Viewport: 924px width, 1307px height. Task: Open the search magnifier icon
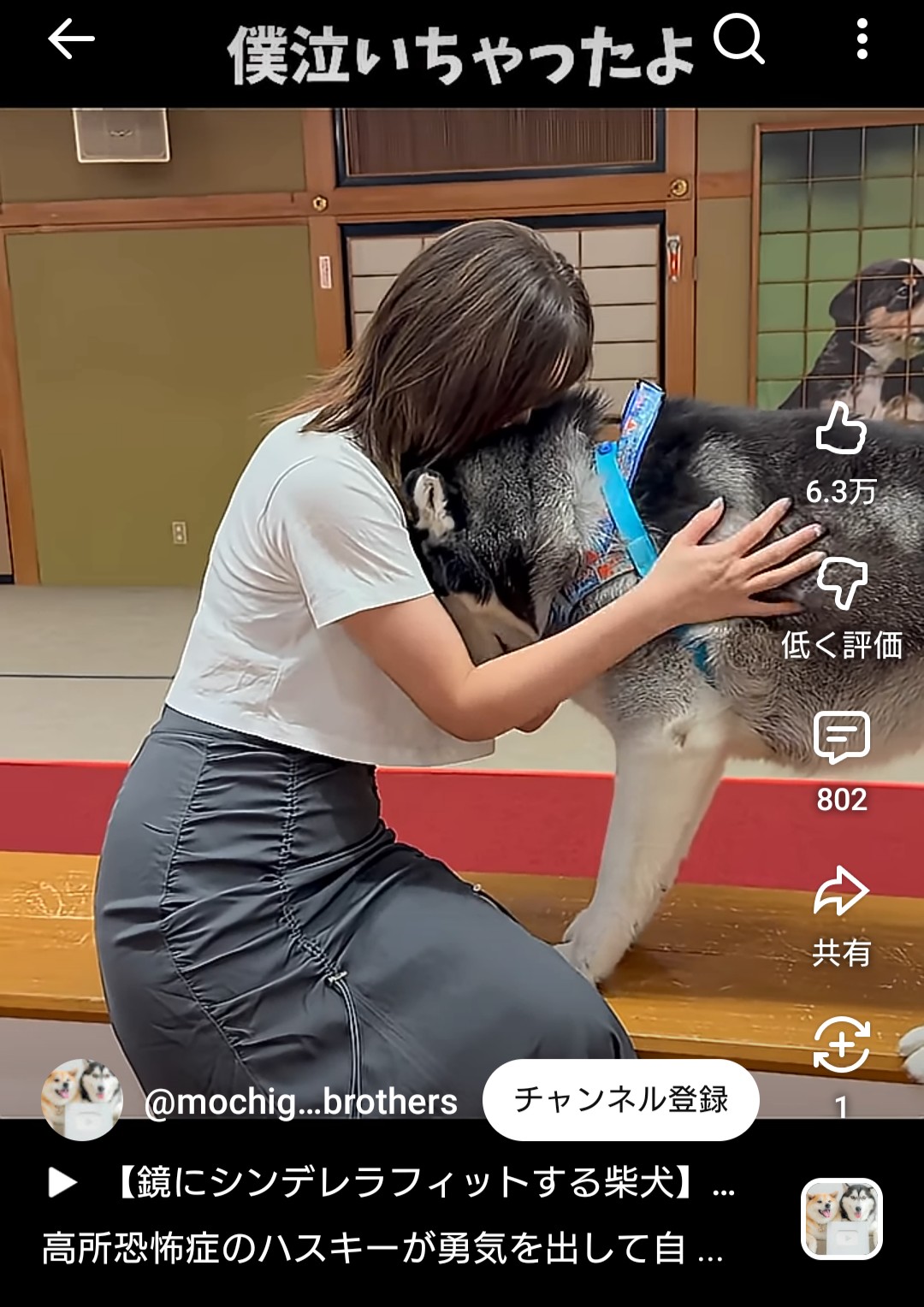tap(738, 39)
